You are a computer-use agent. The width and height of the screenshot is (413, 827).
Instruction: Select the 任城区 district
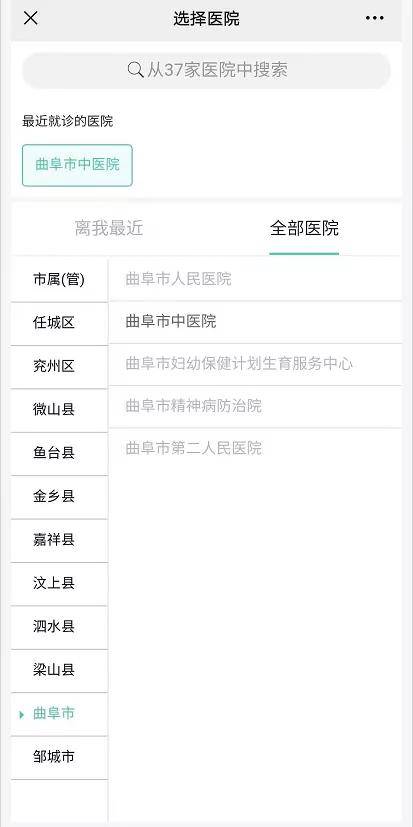[59, 323]
